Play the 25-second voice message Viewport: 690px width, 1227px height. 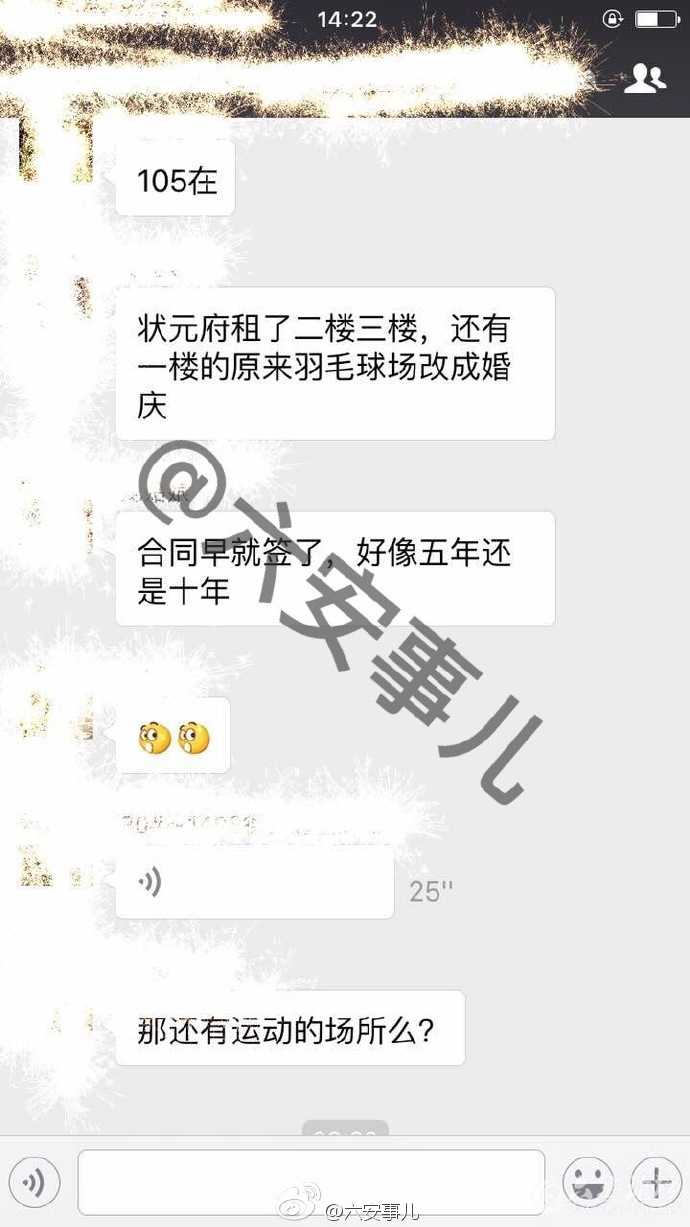(254, 883)
